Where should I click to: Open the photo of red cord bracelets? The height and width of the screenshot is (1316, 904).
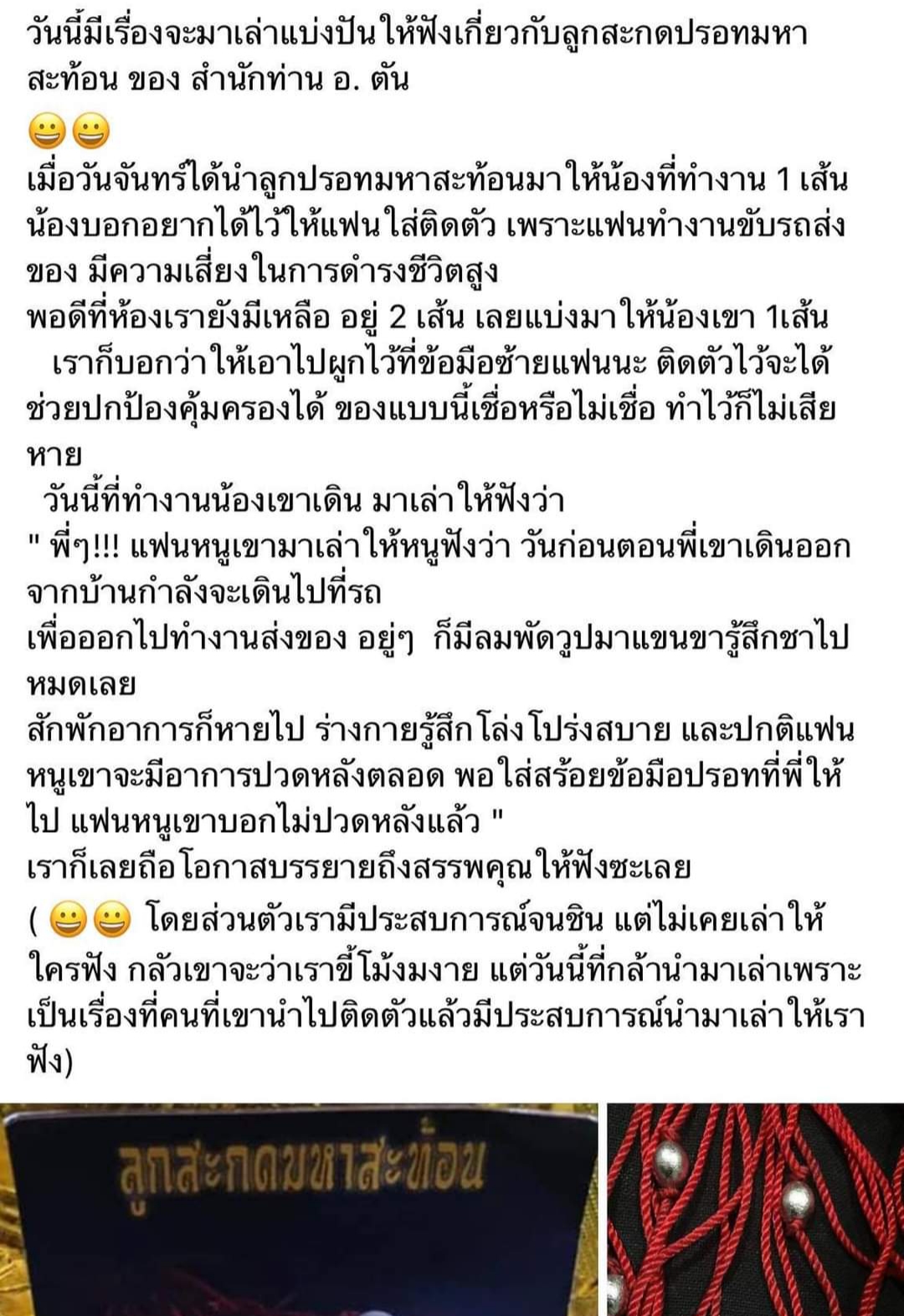point(754,1210)
